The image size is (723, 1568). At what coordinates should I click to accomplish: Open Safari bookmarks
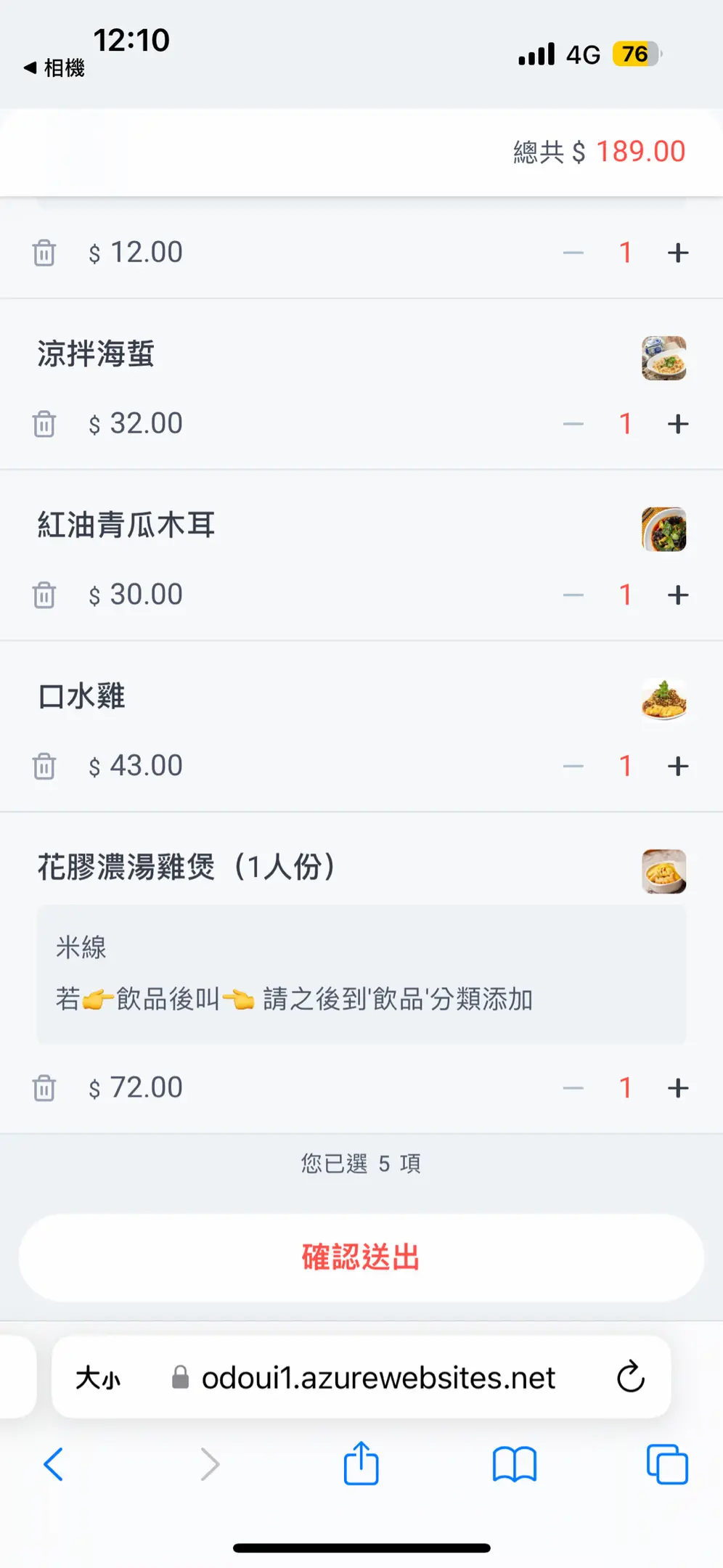515,1464
